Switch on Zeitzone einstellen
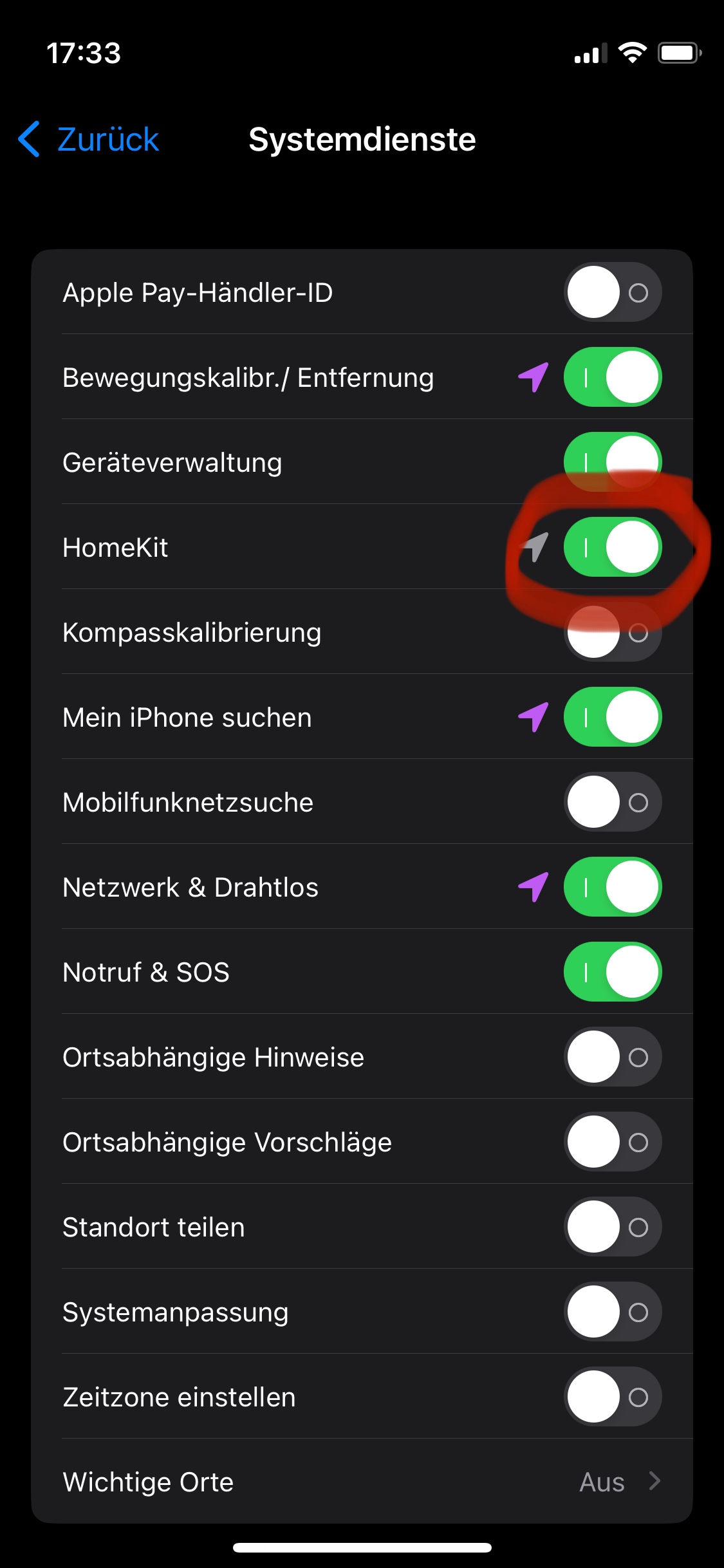724x1568 pixels. 612,1397
